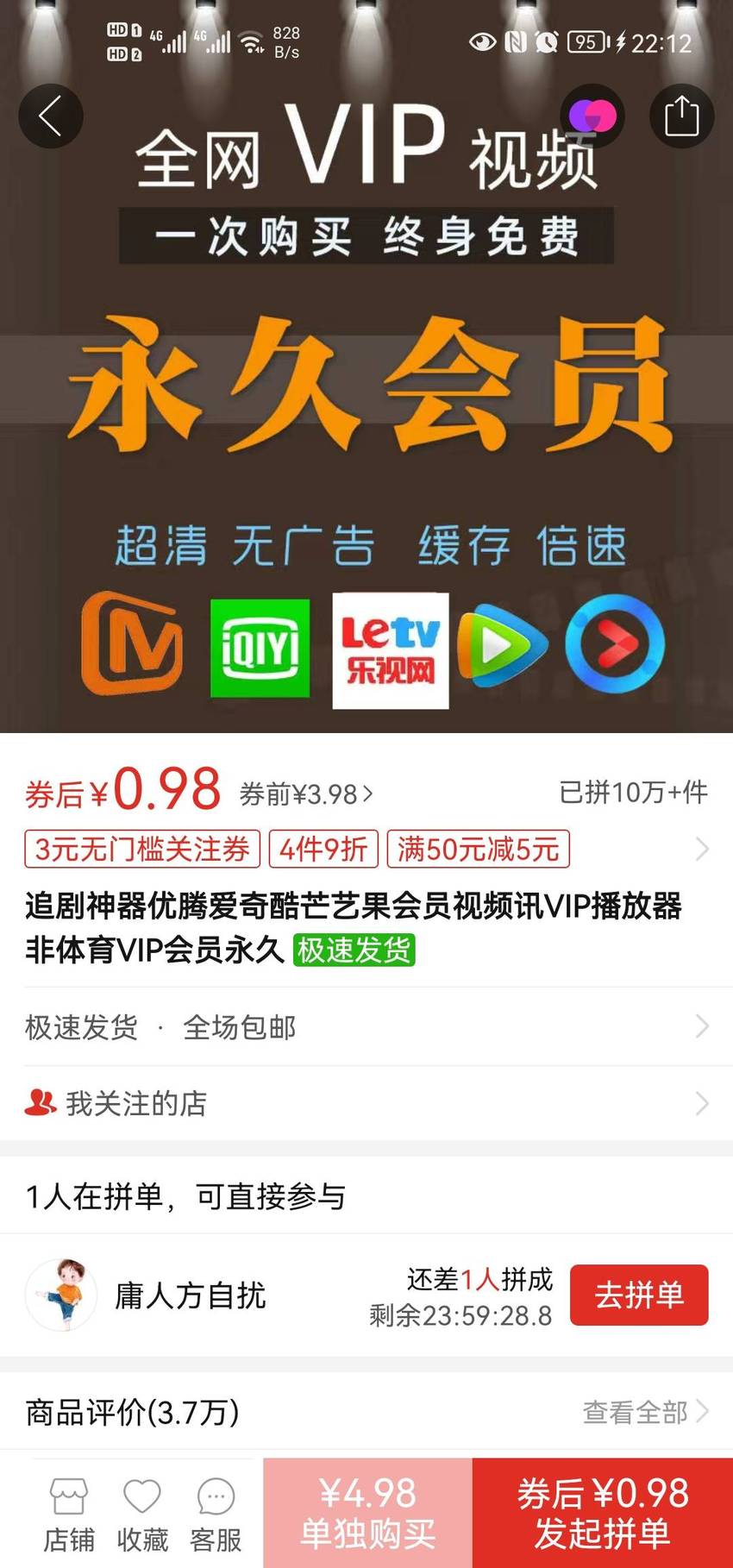Buy alone for ¥4.98 单独购买
733x1568 pixels.
[x=368, y=1513]
